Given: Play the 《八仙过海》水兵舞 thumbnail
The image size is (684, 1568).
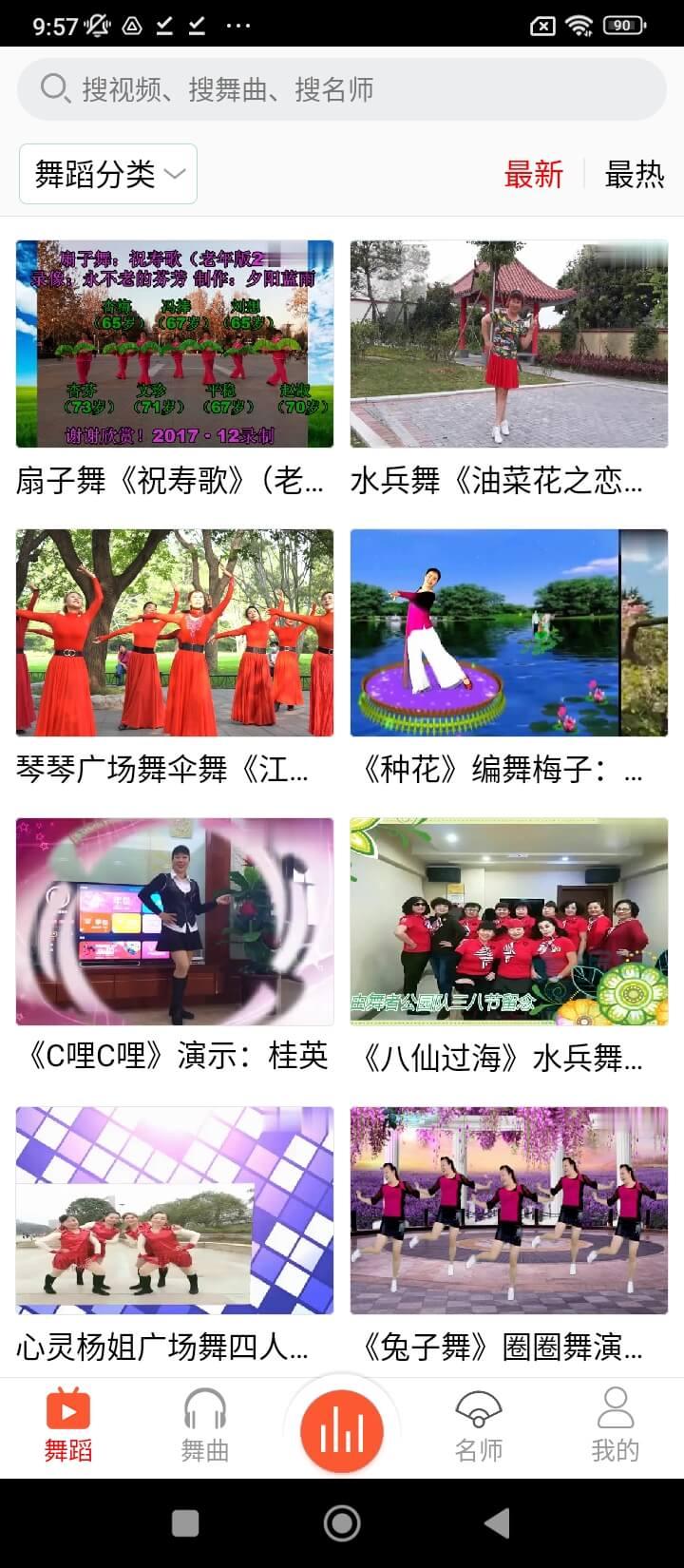Looking at the screenshot, I should click(509, 920).
